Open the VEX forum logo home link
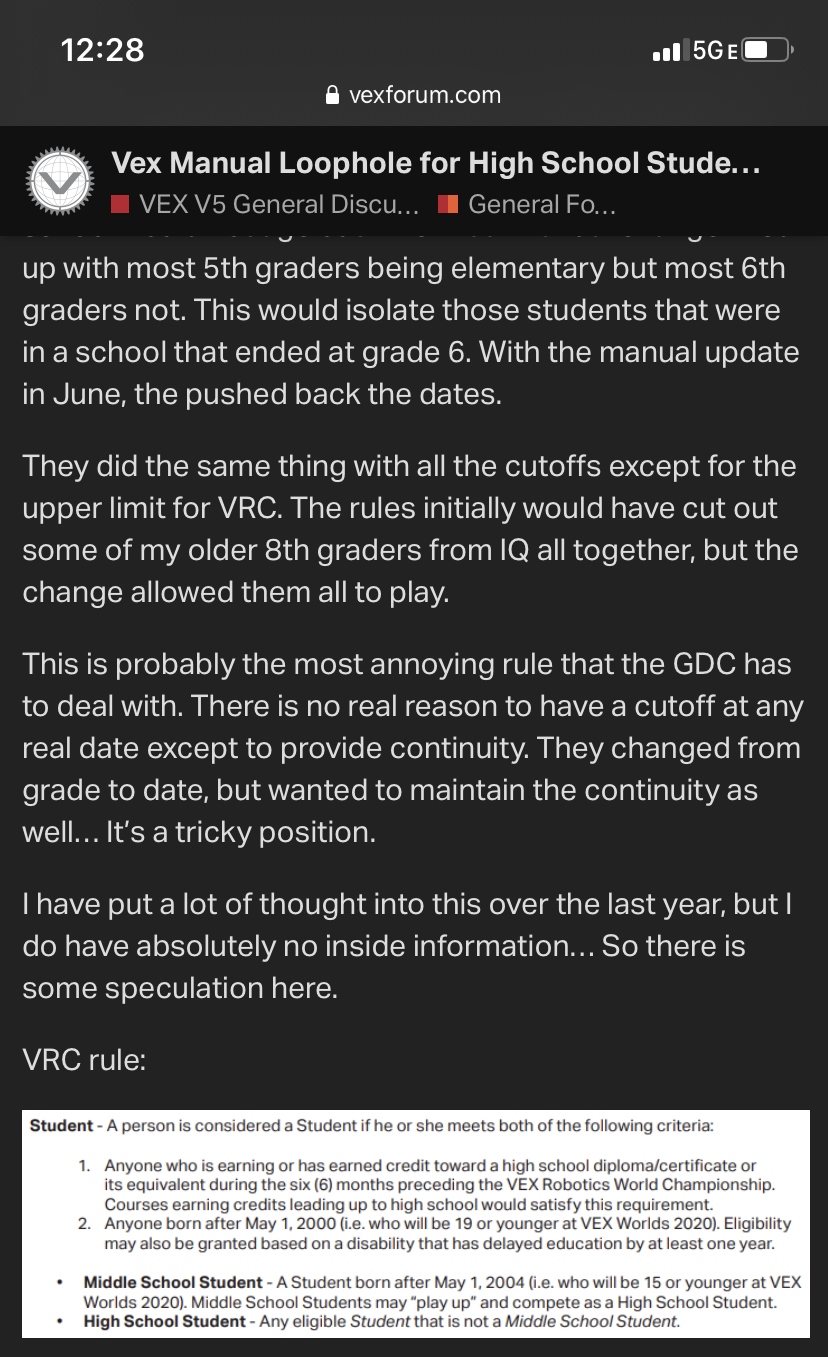Screen dimensions: 828x1357 click(x=58, y=182)
